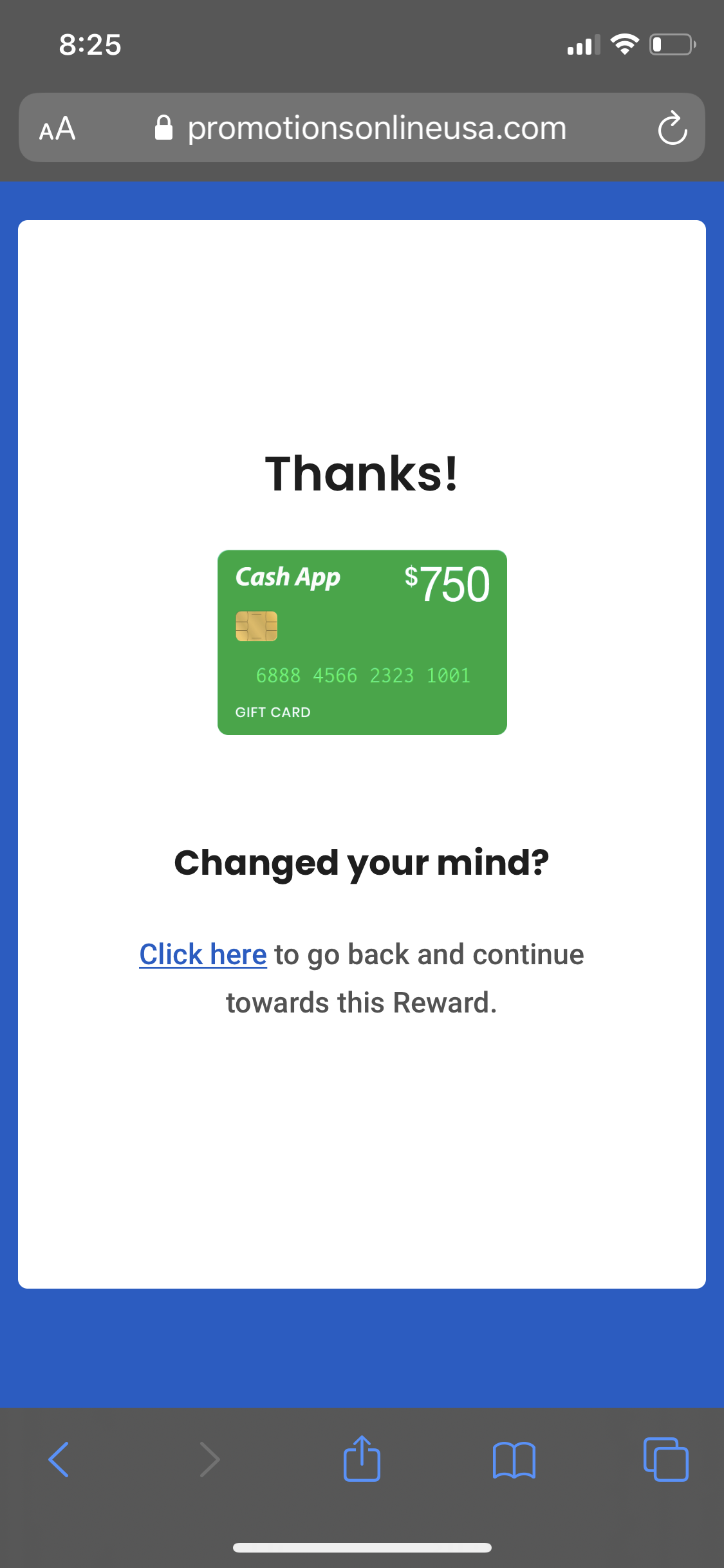This screenshot has width=724, height=1568.
Task: Open the share sheet
Action: (x=362, y=1459)
